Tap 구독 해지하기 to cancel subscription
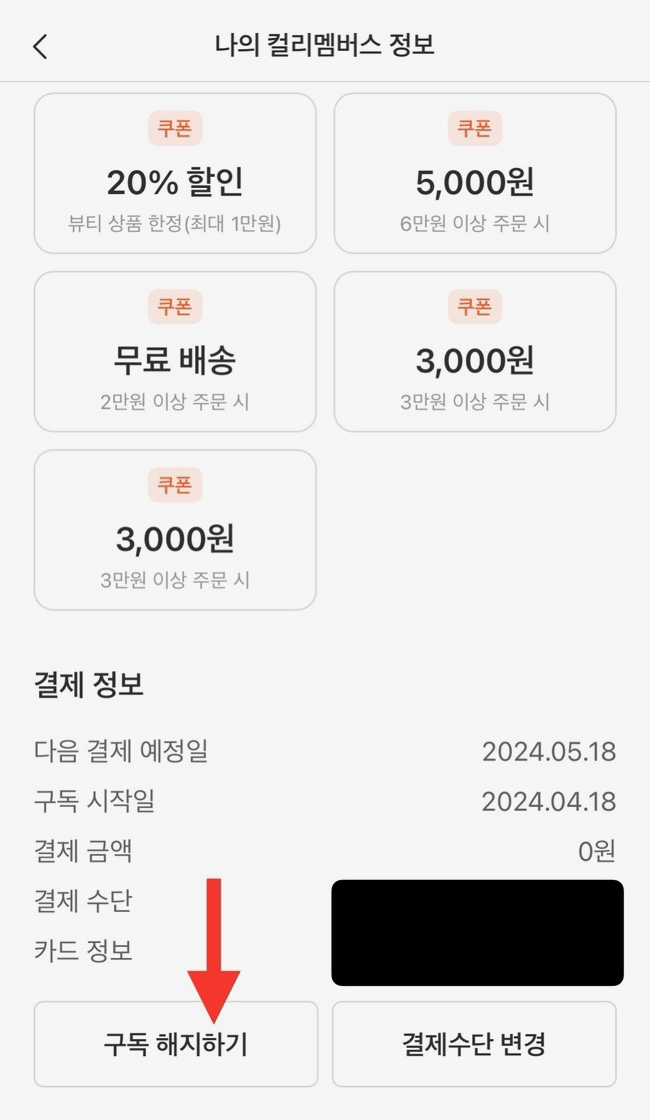 (x=176, y=1044)
